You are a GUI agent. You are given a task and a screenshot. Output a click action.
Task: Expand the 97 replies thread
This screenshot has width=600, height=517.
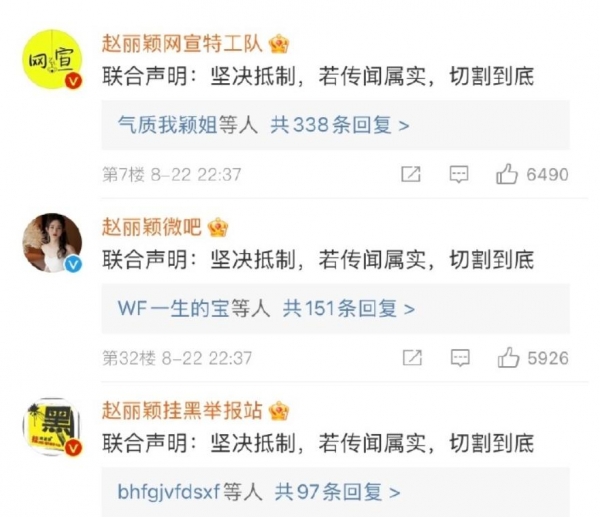(x=337, y=491)
